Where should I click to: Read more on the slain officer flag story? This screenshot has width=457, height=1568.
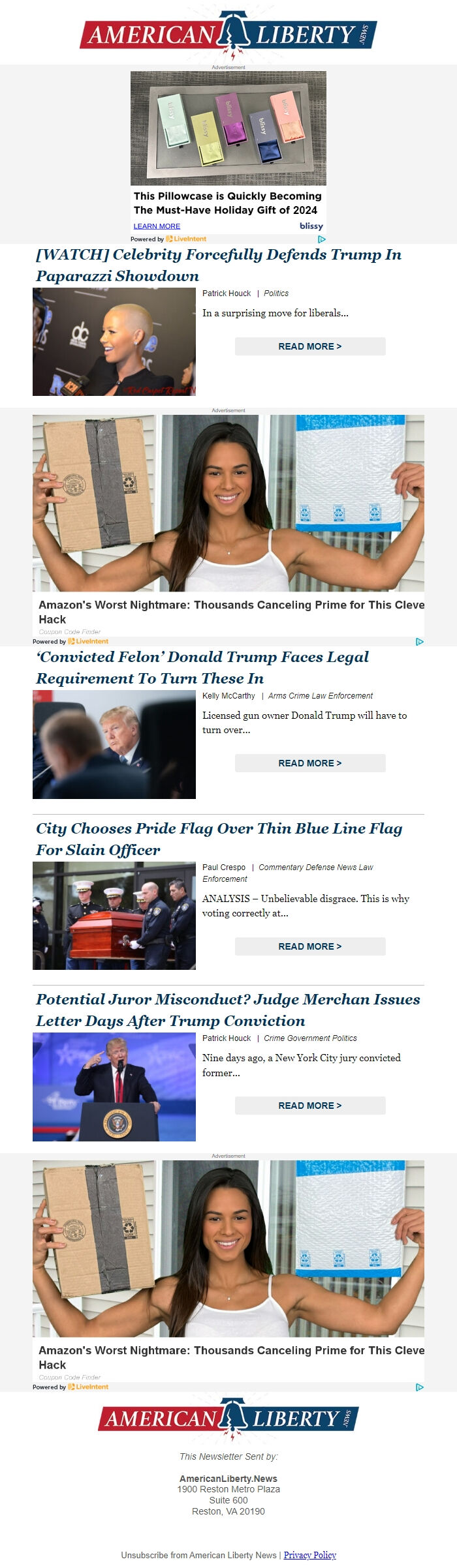tap(310, 946)
